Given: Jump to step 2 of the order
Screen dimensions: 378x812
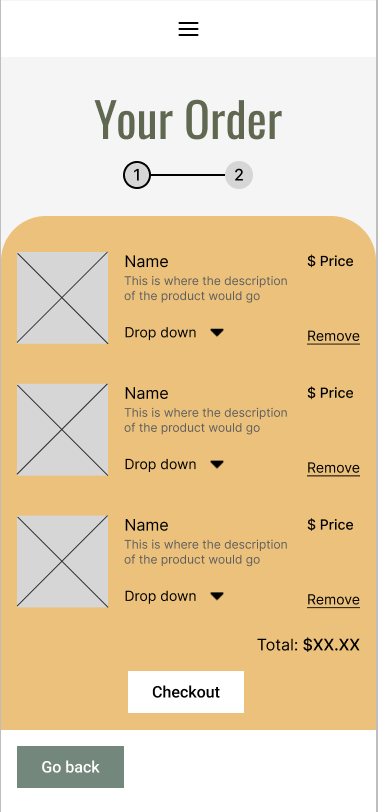Looking at the screenshot, I should tap(239, 175).
